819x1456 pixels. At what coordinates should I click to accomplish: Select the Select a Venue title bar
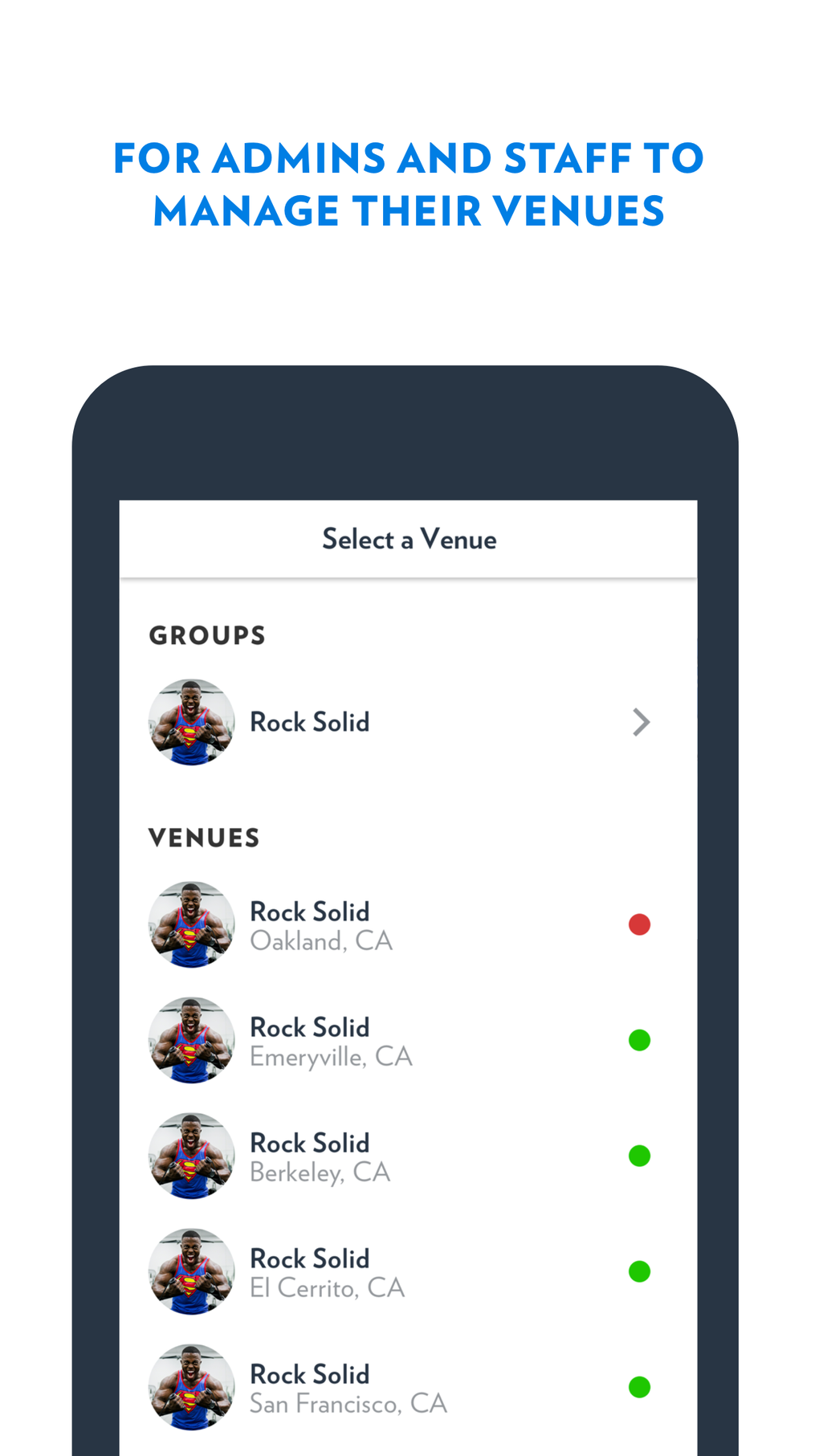click(x=409, y=539)
